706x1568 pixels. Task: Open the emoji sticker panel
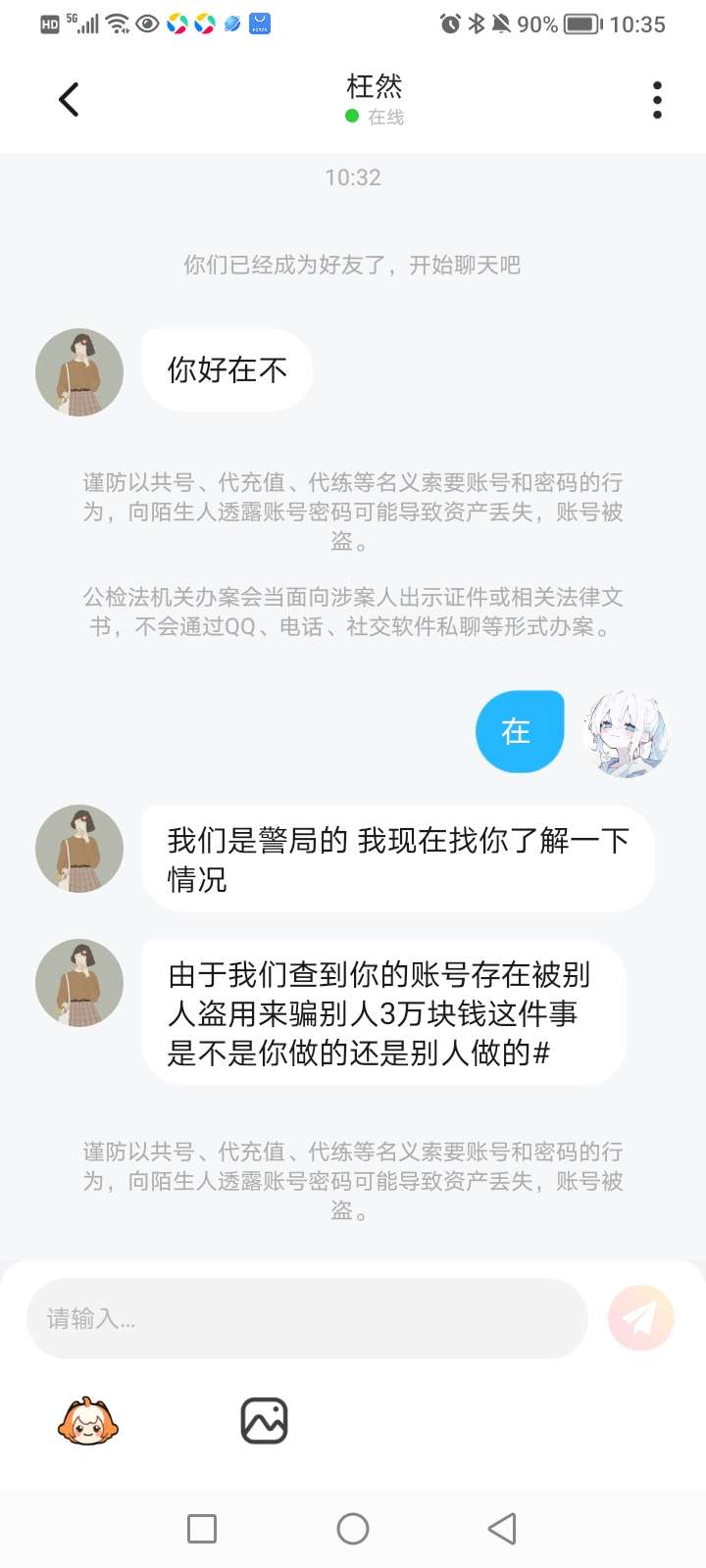click(x=88, y=1421)
